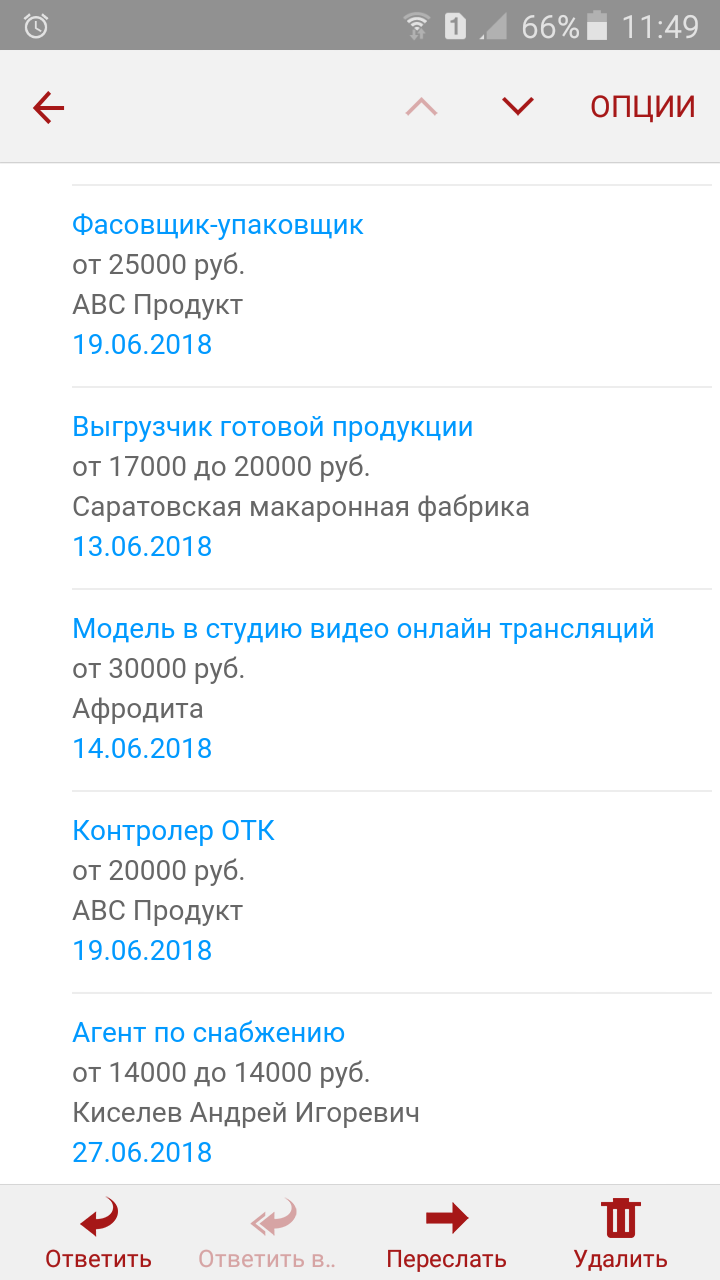Go back using the red arrow
720x1280 pixels.
tap(48, 107)
